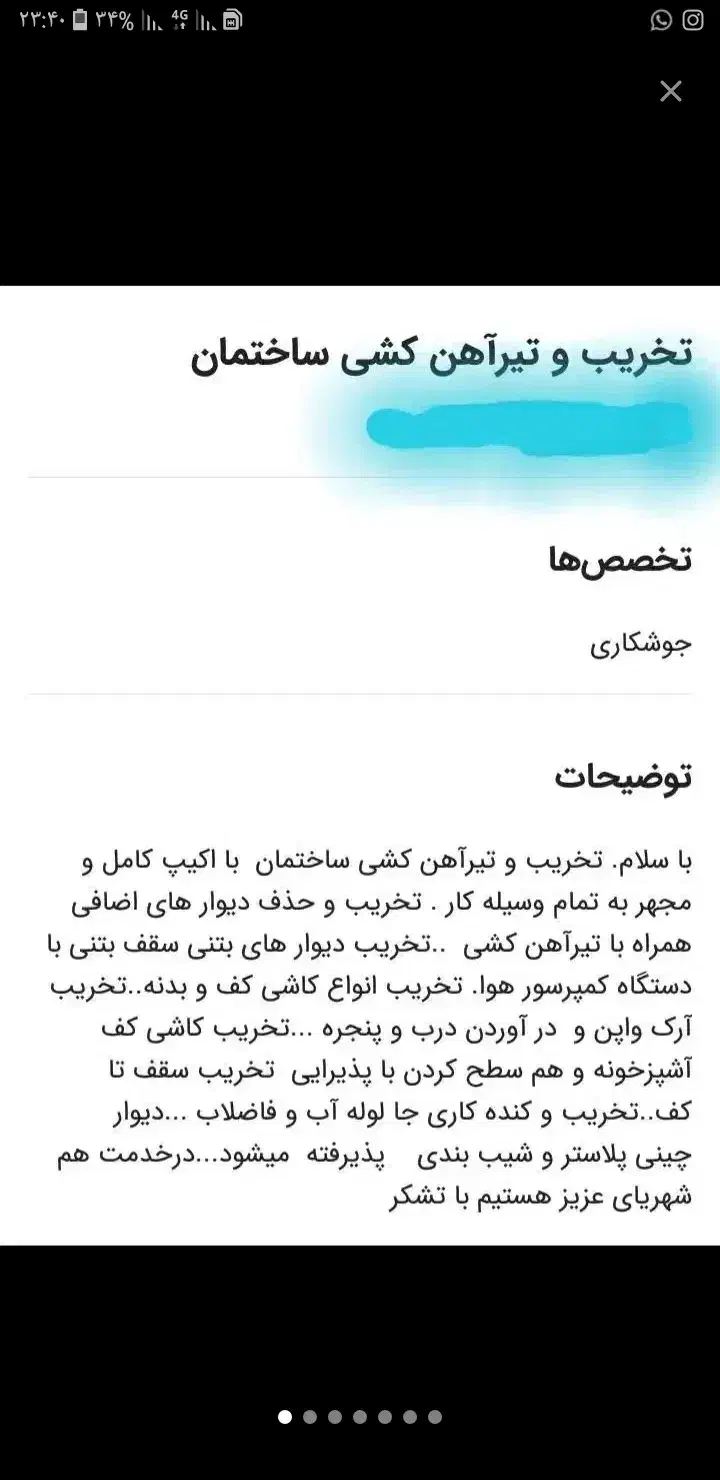Tap the screenshot indicator icon in status bar
This screenshot has height=1480, width=720.
[x=233, y=18]
